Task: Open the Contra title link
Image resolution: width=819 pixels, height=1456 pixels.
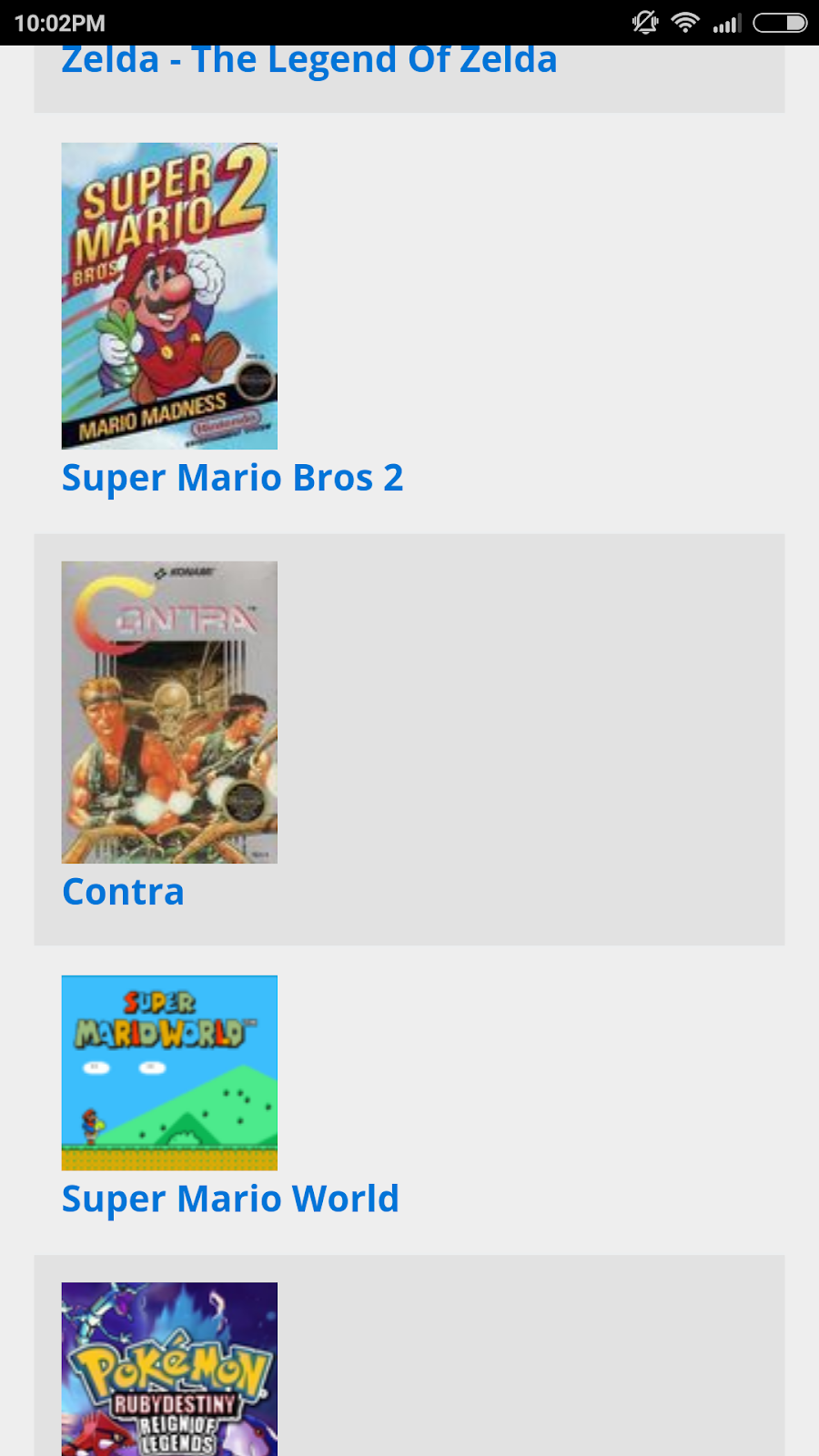Action: tap(123, 892)
